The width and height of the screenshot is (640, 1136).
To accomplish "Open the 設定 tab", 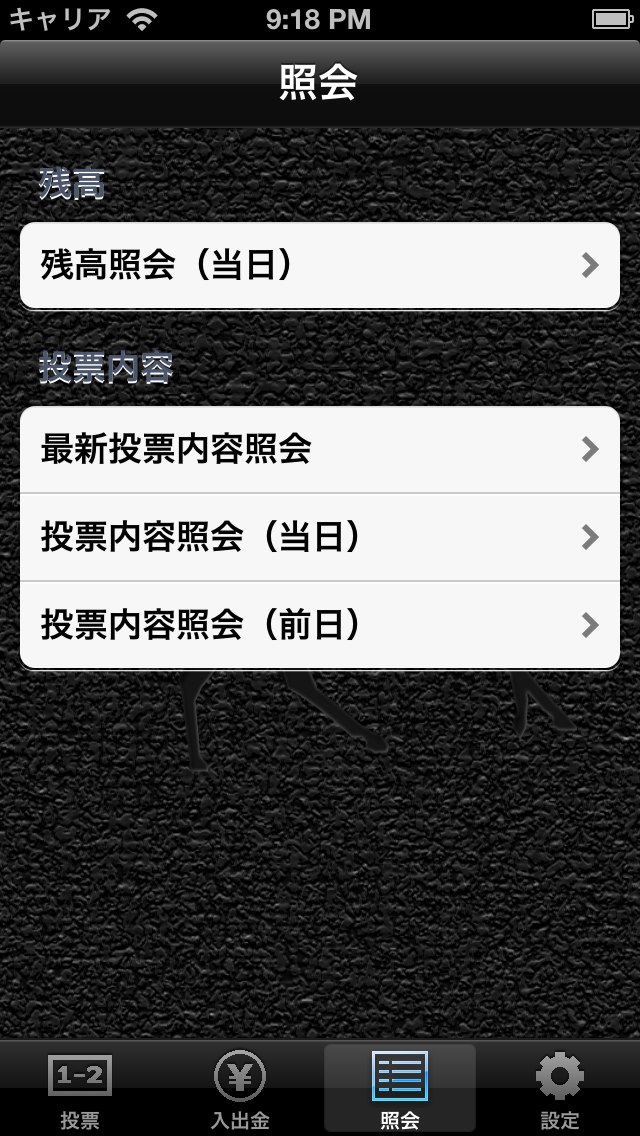I will click(560, 1090).
